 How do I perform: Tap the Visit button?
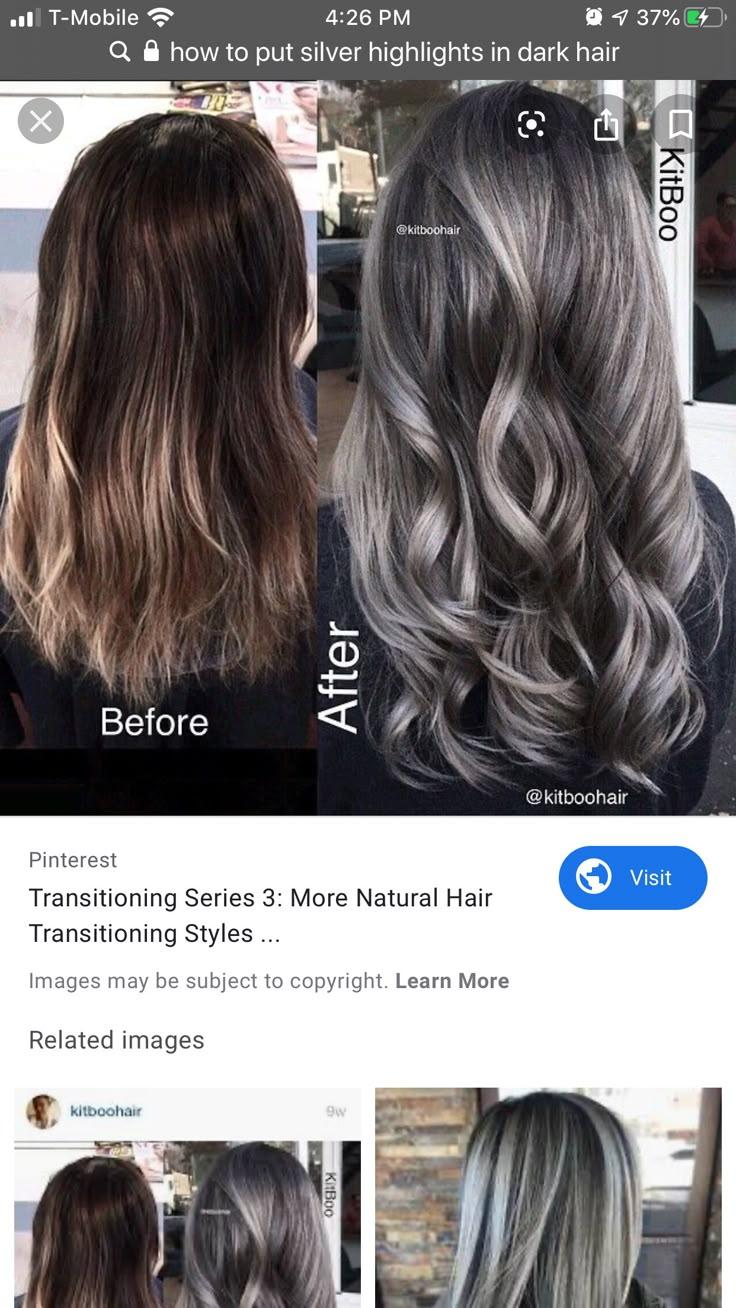click(x=633, y=878)
